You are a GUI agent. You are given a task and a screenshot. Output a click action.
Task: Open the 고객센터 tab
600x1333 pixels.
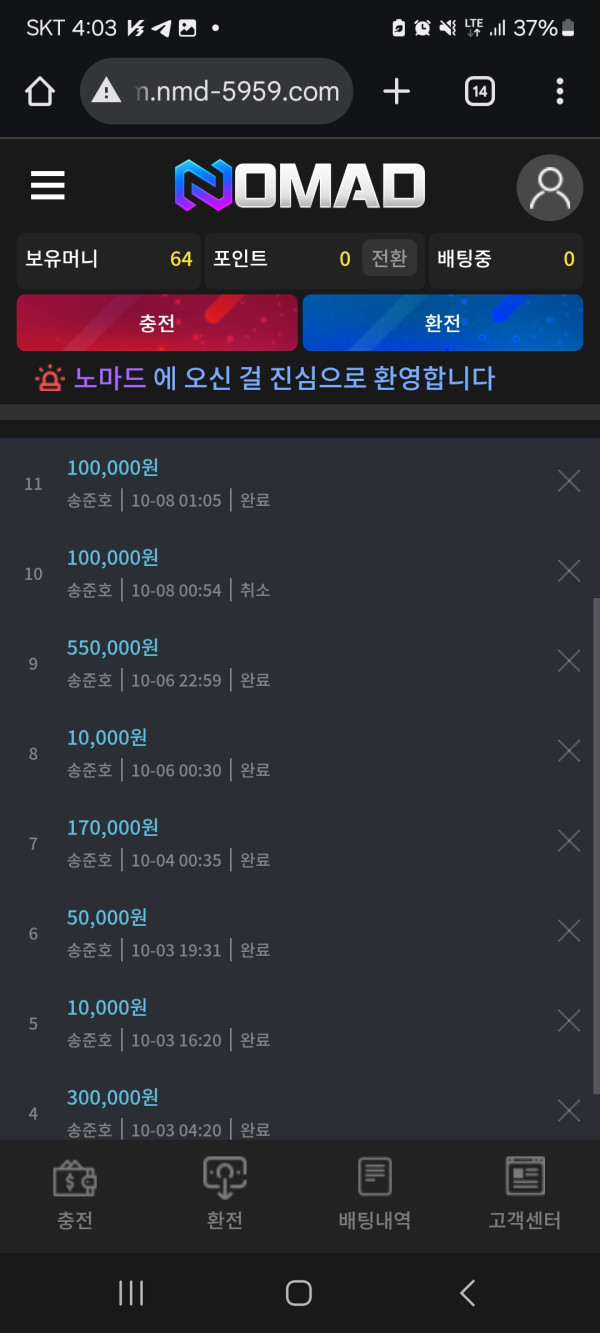coord(525,1194)
